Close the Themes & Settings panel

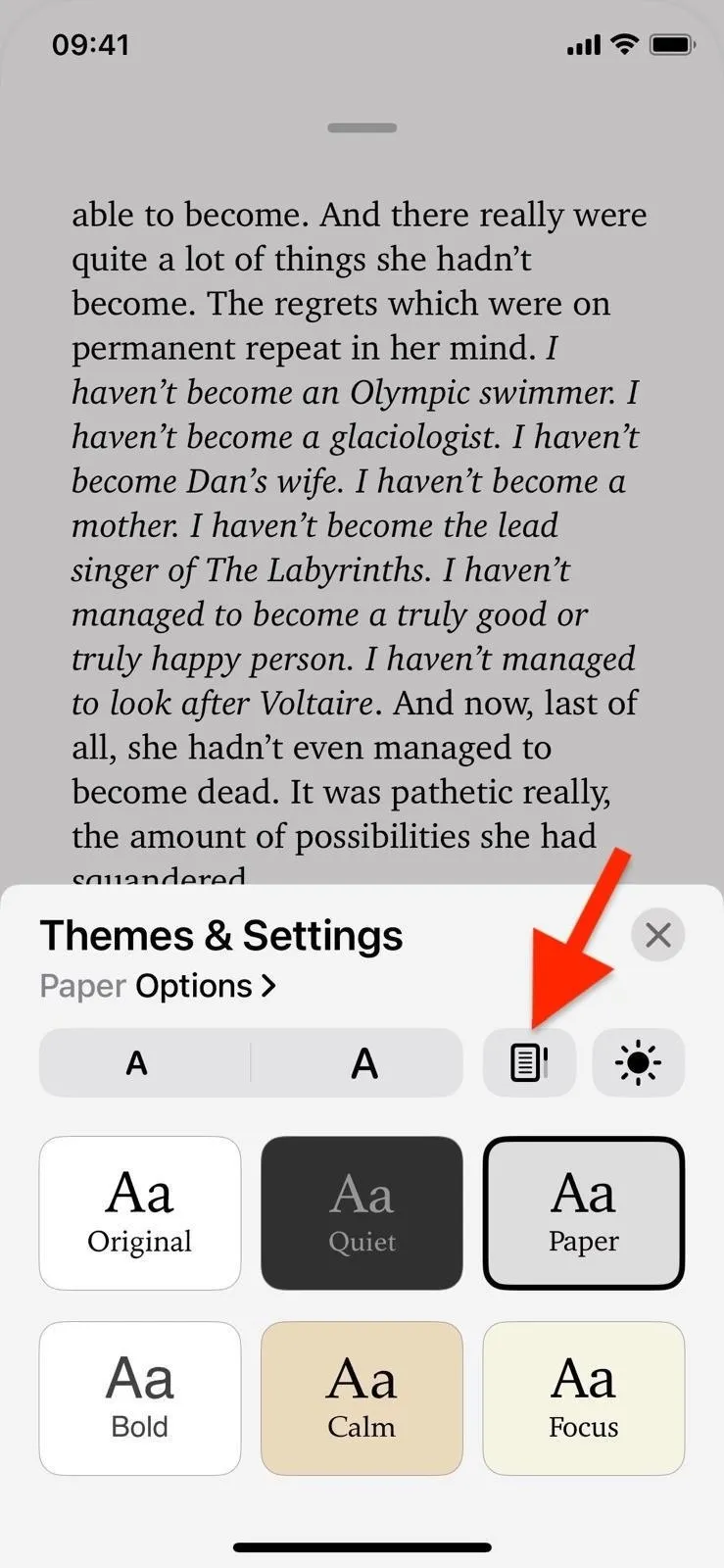tap(657, 935)
